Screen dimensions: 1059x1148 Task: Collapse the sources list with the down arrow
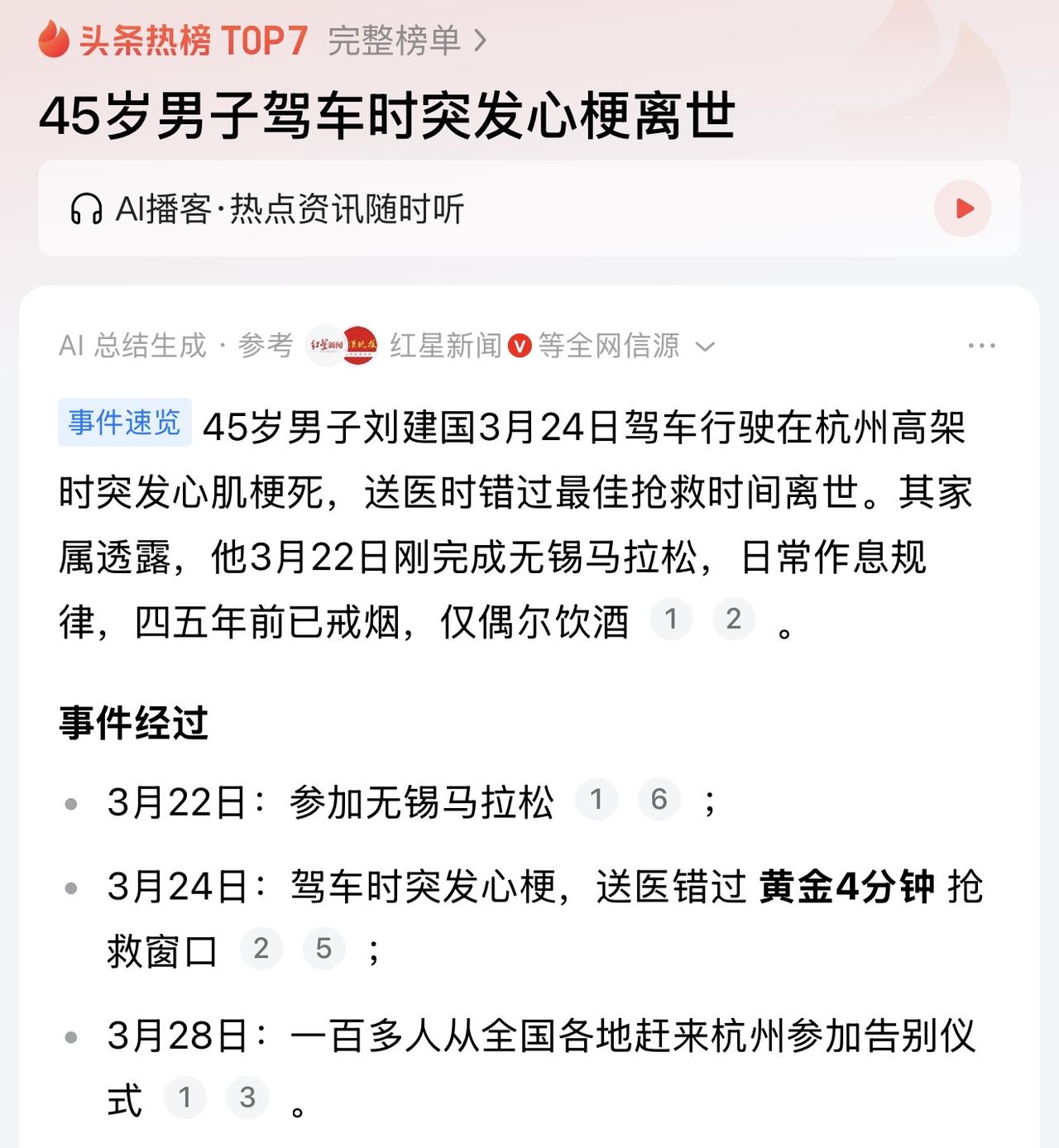tap(705, 348)
